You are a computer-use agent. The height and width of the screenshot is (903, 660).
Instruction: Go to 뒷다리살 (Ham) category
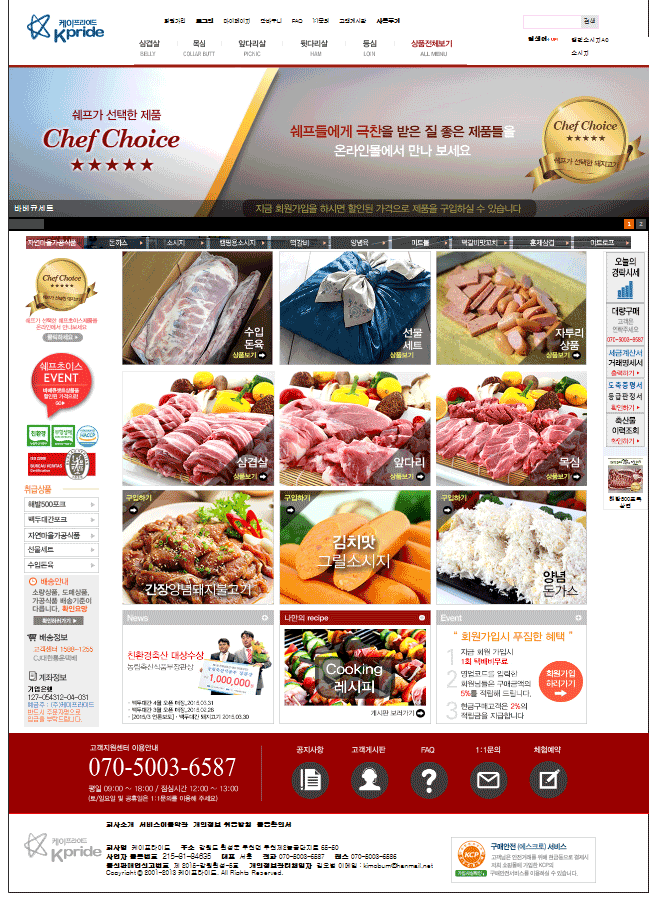pyautogui.click(x=314, y=46)
